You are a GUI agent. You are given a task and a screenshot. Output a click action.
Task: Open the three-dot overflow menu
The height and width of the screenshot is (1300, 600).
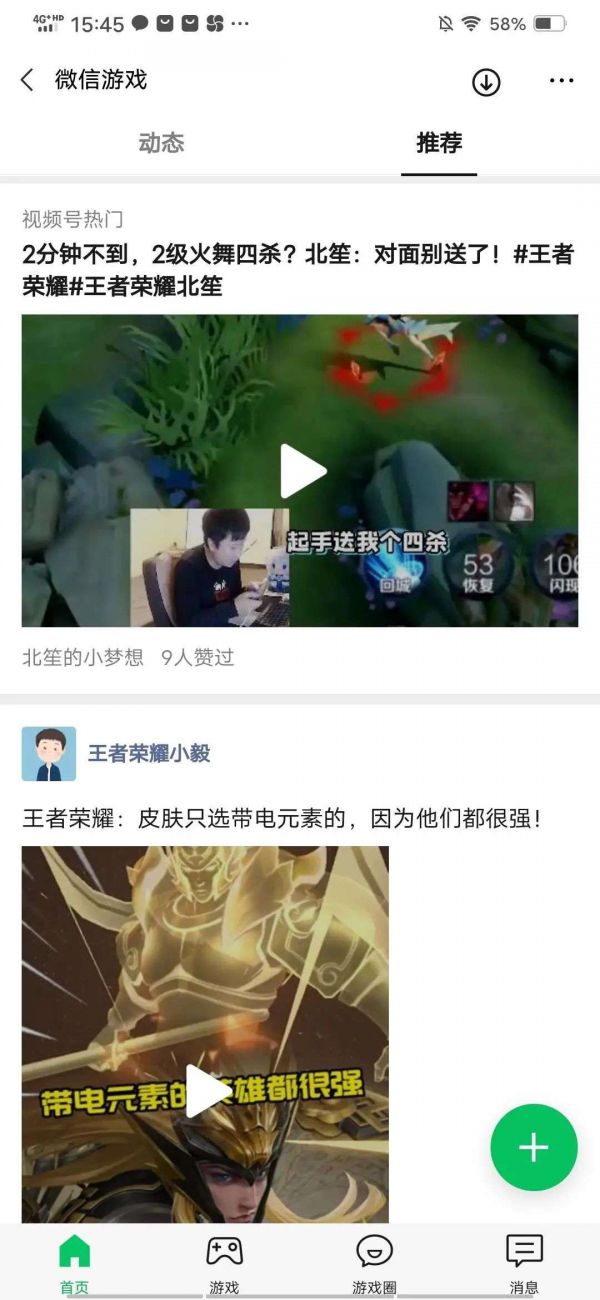562,81
